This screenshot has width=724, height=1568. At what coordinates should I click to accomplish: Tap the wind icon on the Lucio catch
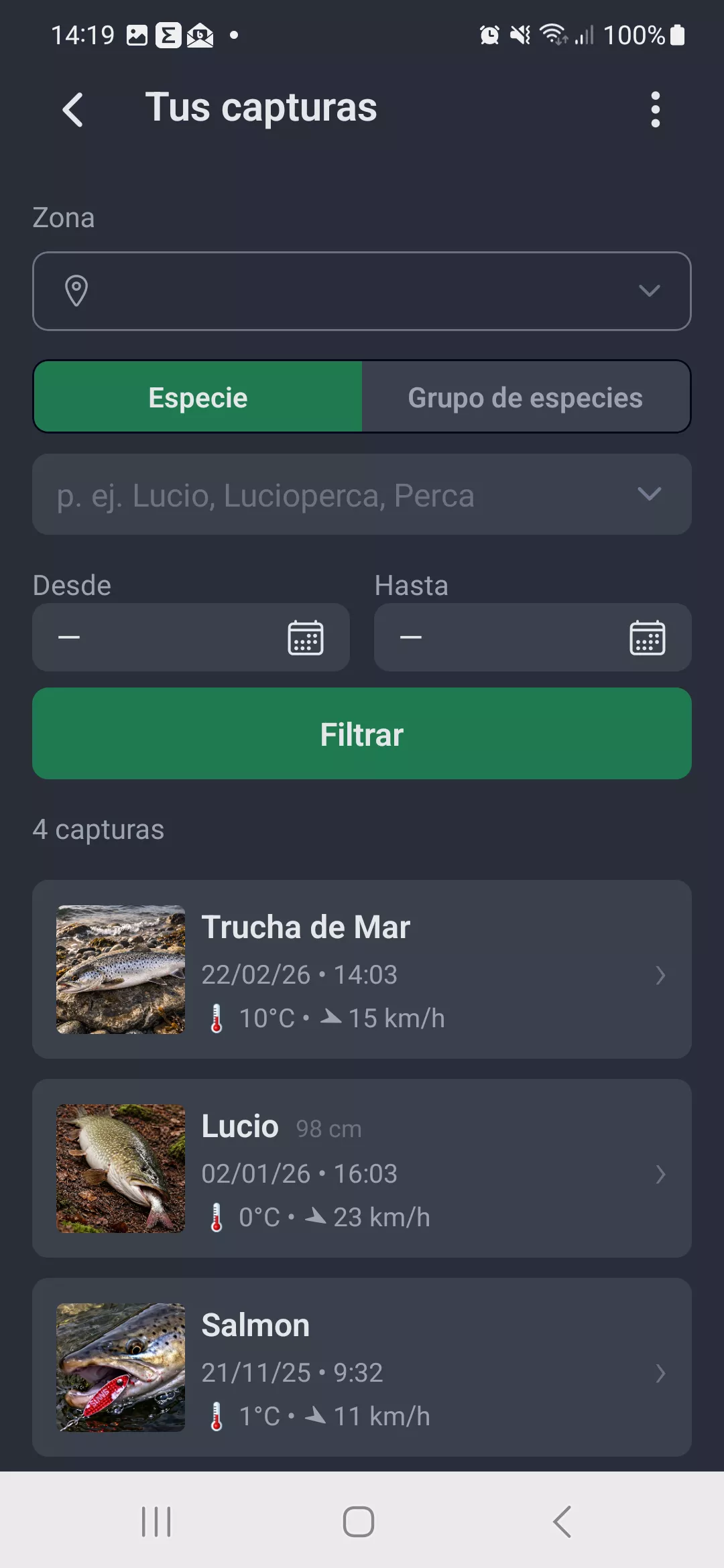tap(317, 1216)
